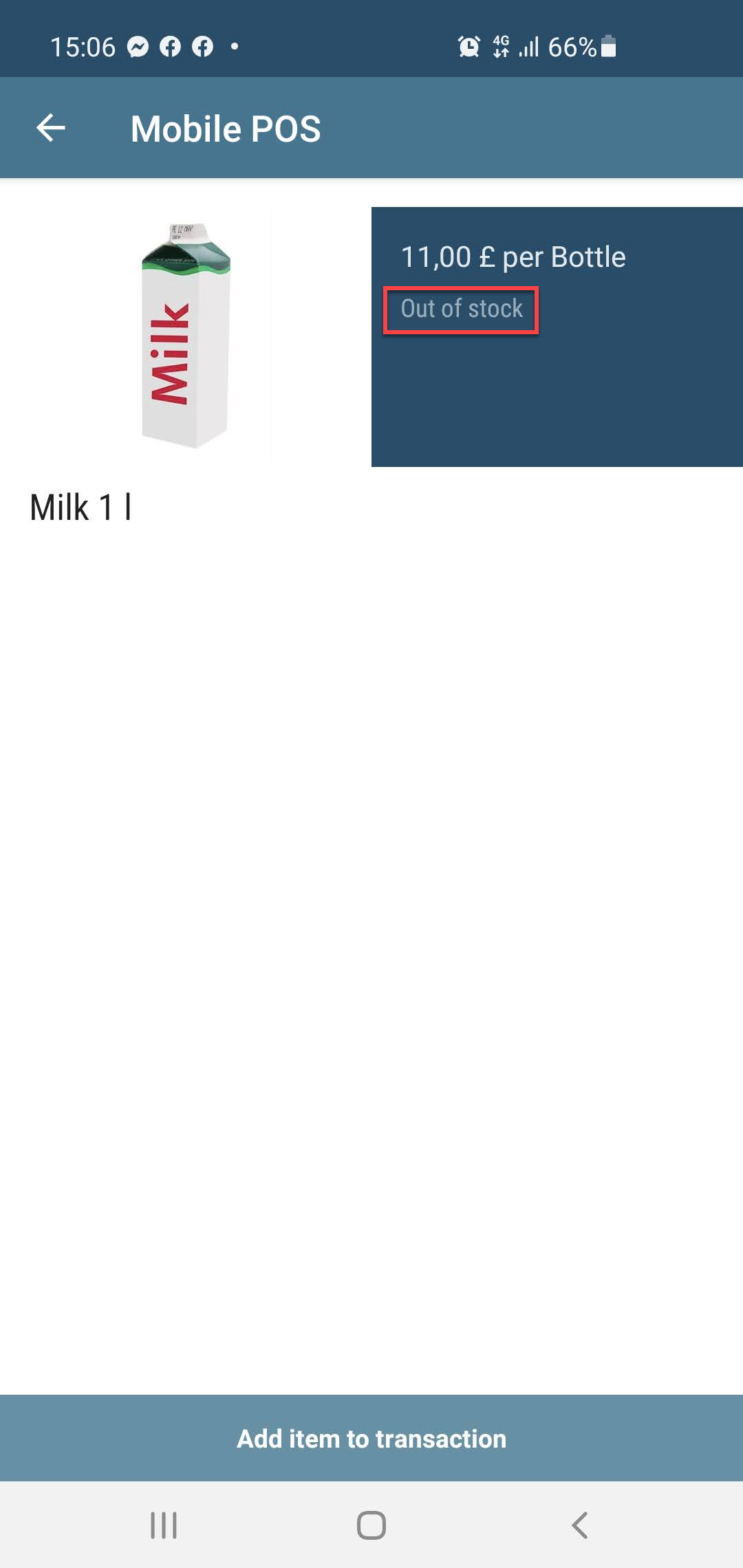Tap the system back button
Image resolution: width=743 pixels, height=1568 pixels.
pos(580,1525)
